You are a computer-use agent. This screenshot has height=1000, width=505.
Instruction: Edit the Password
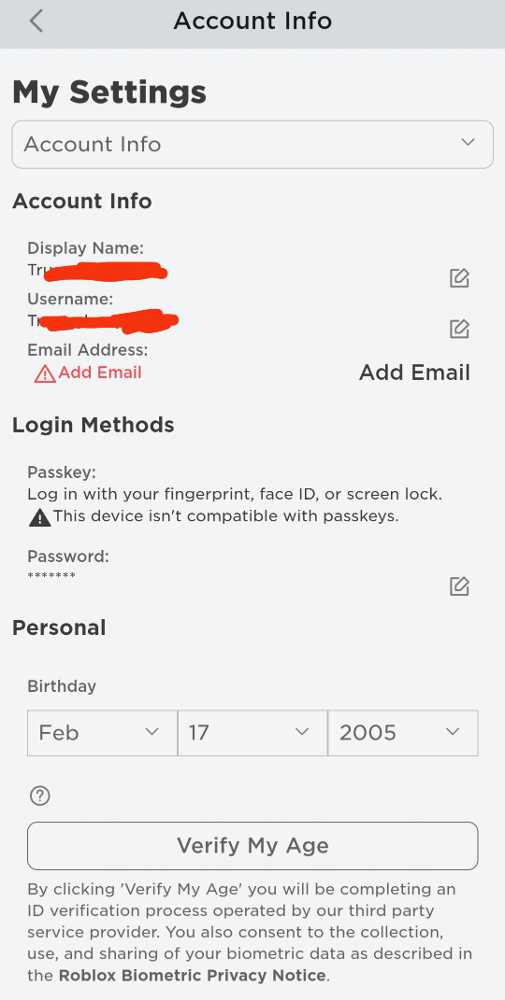tap(459, 586)
